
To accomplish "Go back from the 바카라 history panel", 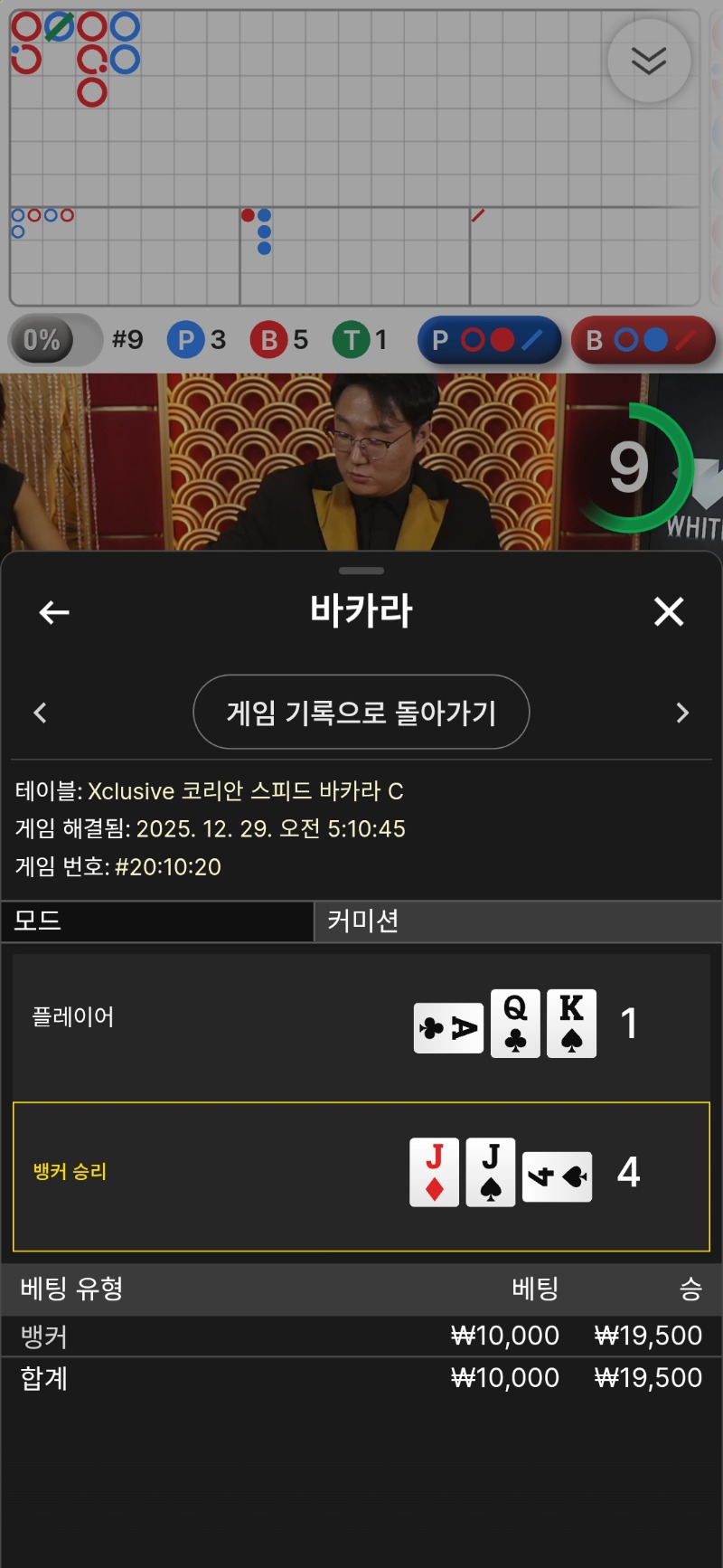I will (54, 613).
